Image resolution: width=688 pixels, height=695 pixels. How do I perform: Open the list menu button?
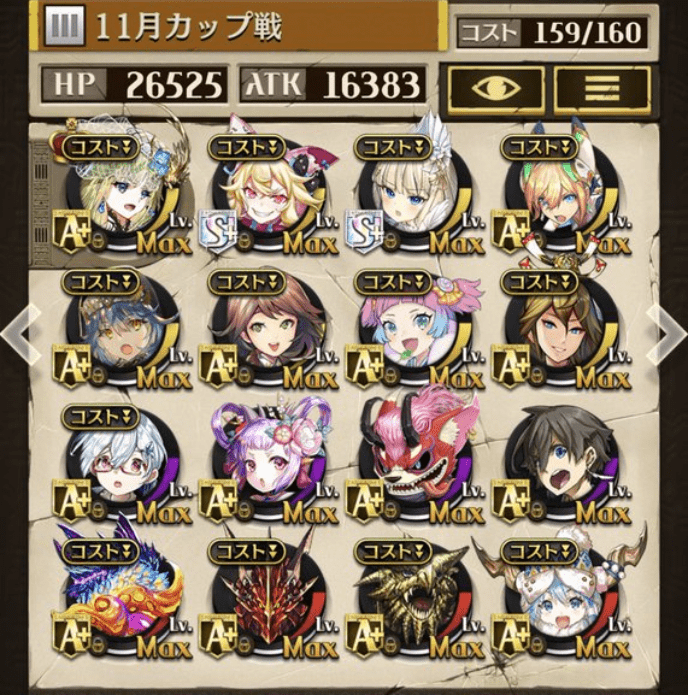tap(602, 87)
